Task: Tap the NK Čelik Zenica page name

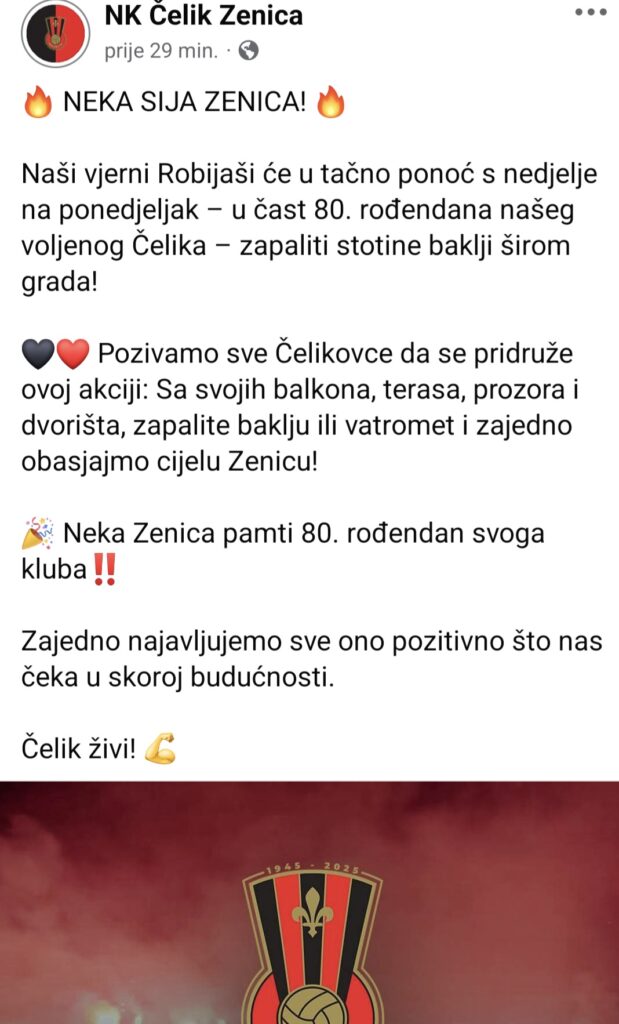Action: click(204, 15)
